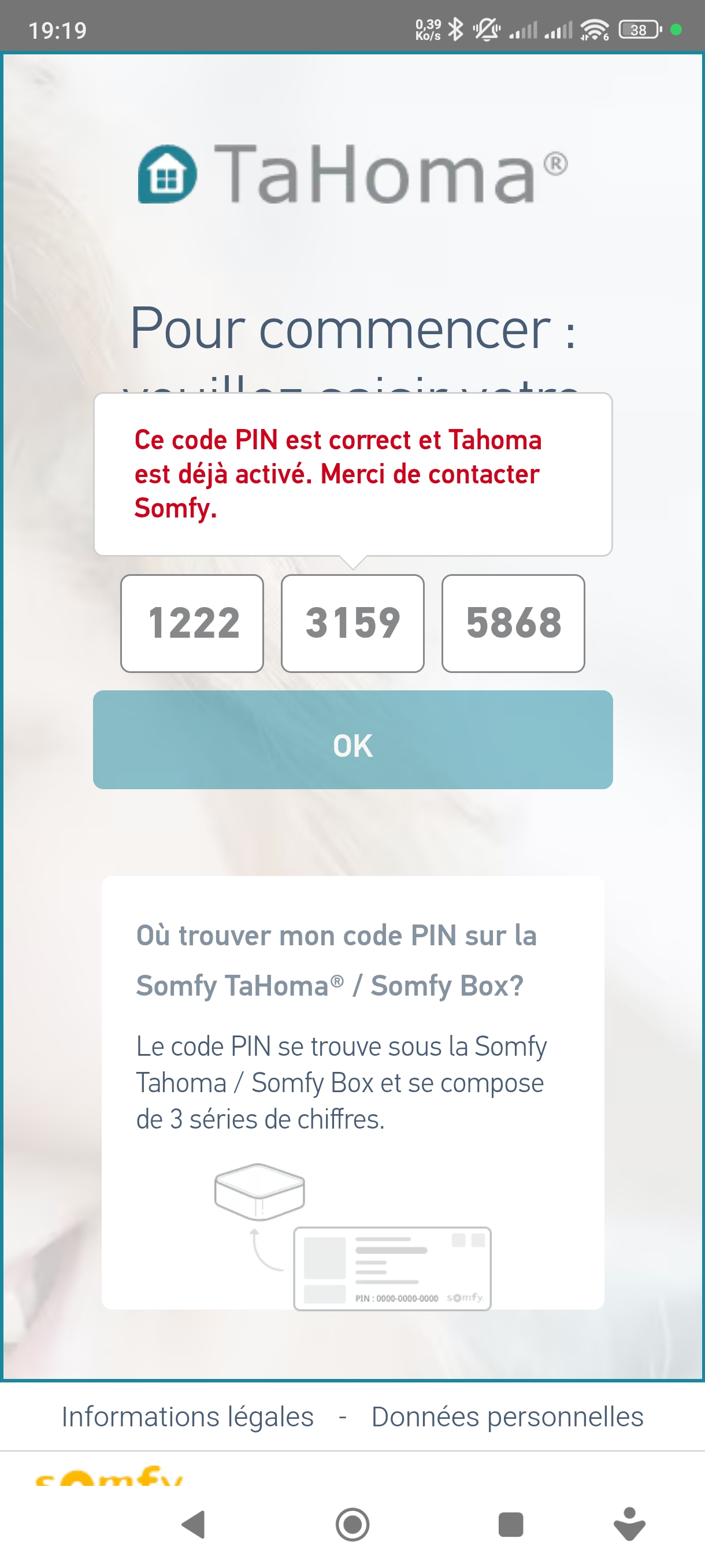Confirm the PIN with the OK button
The width and height of the screenshot is (705, 1568).
pos(353,739)
